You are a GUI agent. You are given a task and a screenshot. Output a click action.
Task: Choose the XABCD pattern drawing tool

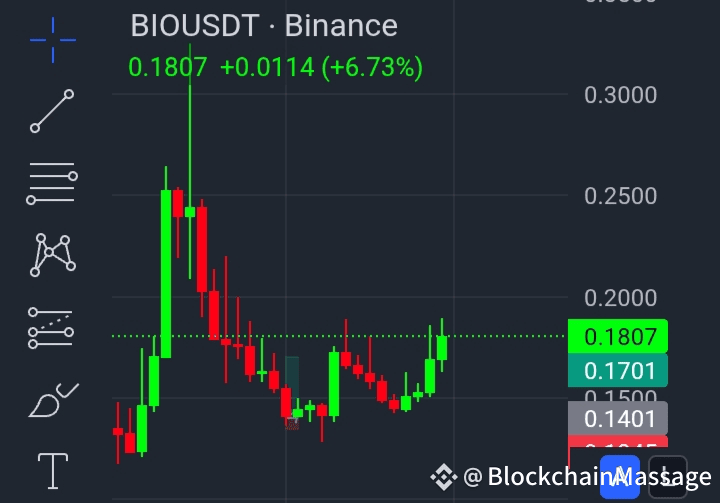52,255
